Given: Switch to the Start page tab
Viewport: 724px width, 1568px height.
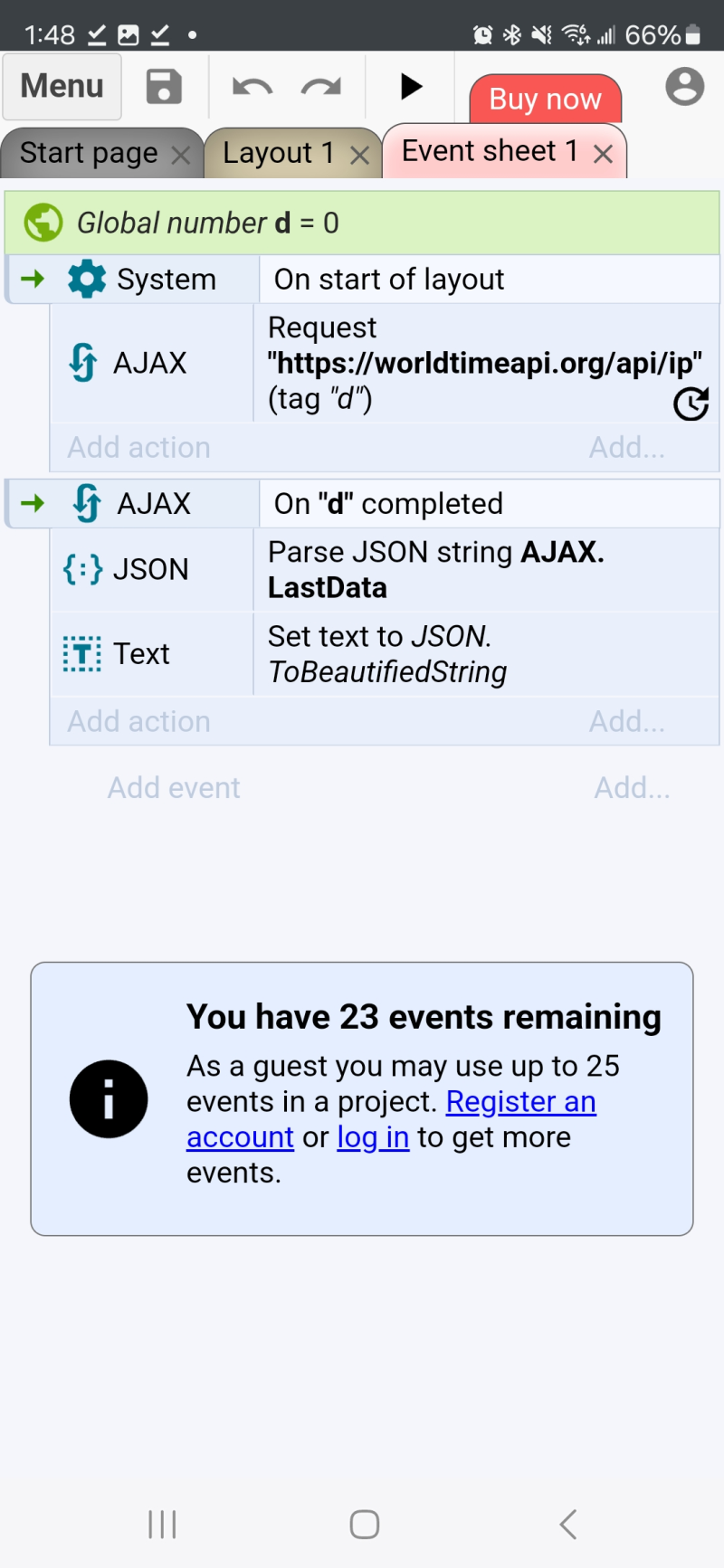Looking at the screenshot, I should tap(89, 153).
